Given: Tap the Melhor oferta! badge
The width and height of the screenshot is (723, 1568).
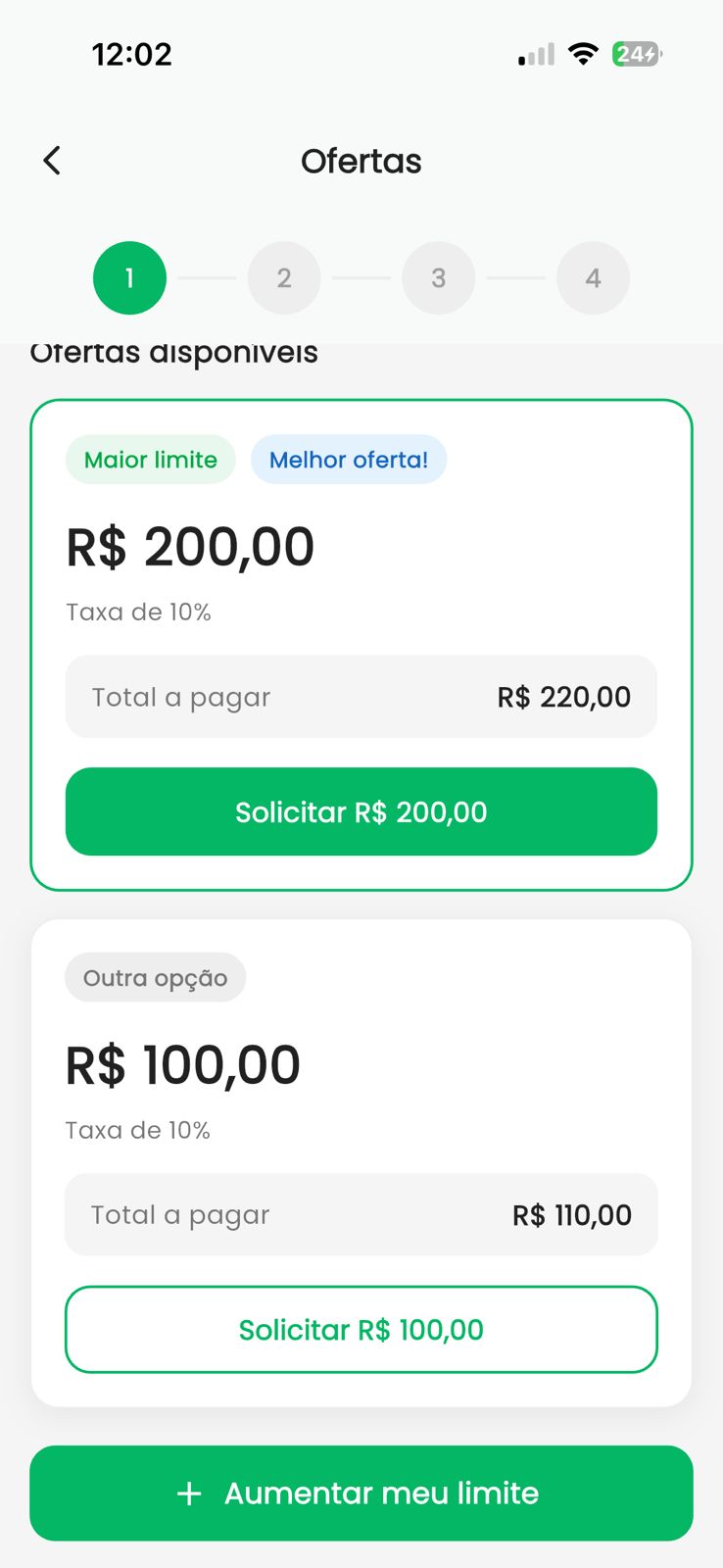Looking at the screenshot, I should click(x=349, y=459).
